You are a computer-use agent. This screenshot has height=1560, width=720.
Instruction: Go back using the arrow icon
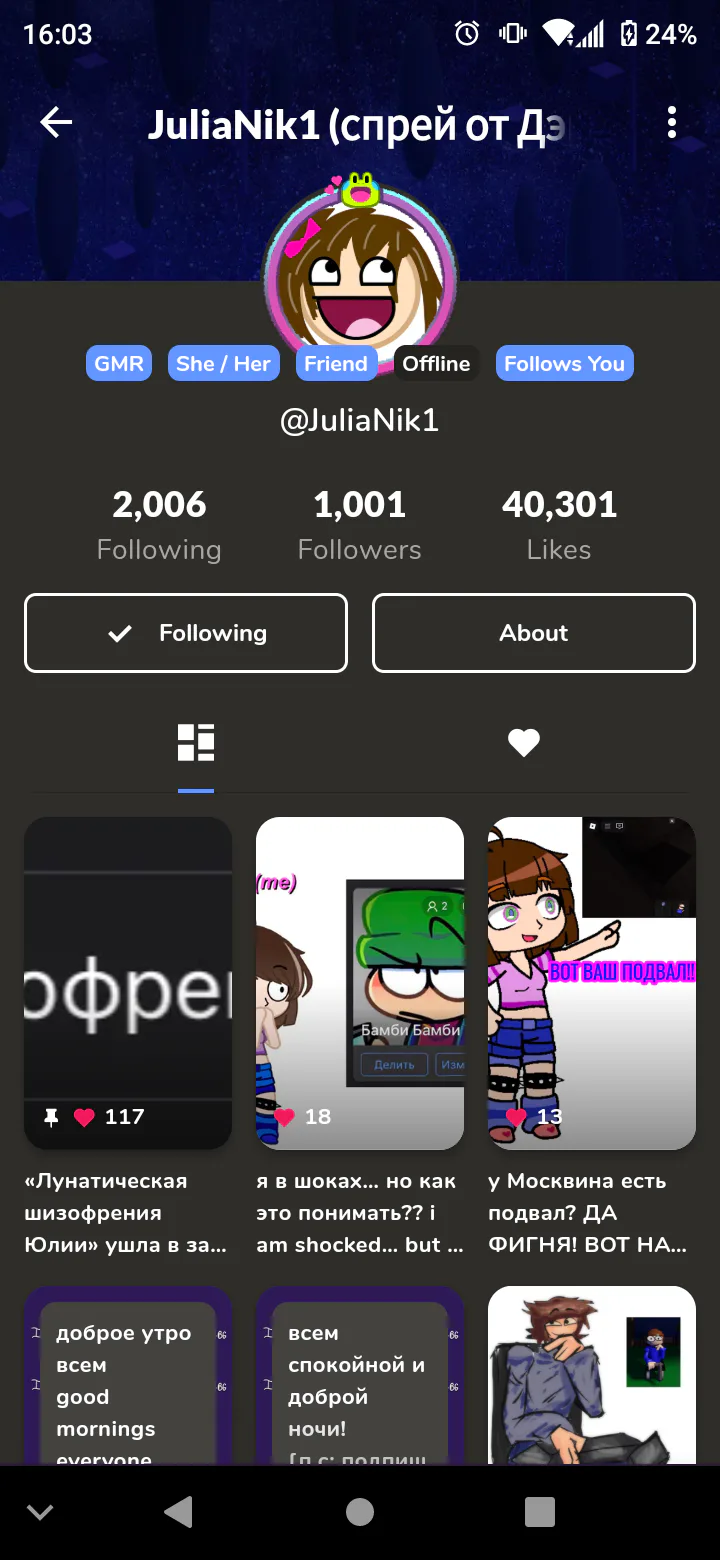(x=56, y=123)
